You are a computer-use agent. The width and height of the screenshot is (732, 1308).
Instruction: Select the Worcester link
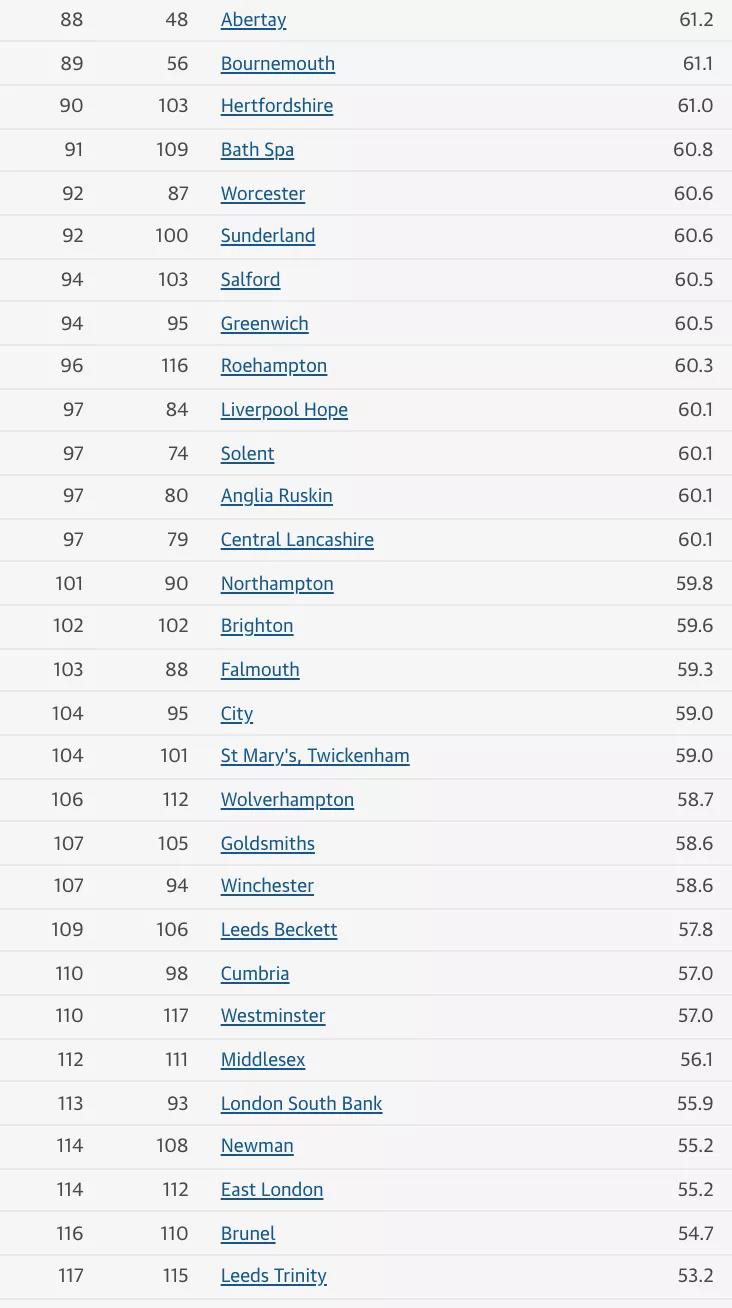pyautogui.click(x=262, y=194)
